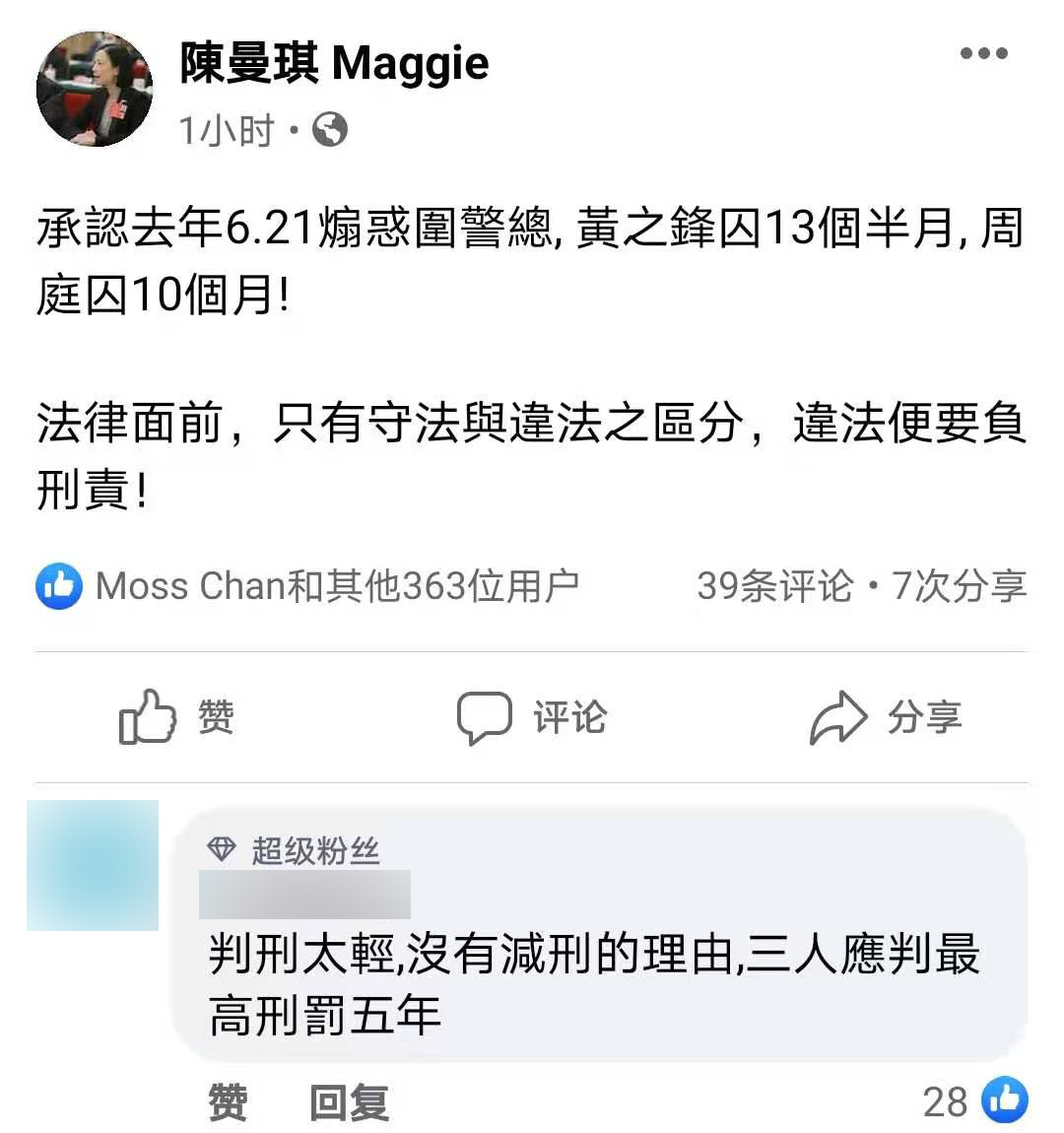This screenshot has height=1133, width=1064.
Task: Open 陳曼琪 Maggie's profile picture
Action: pyautogui.click(x=95, y=89)
